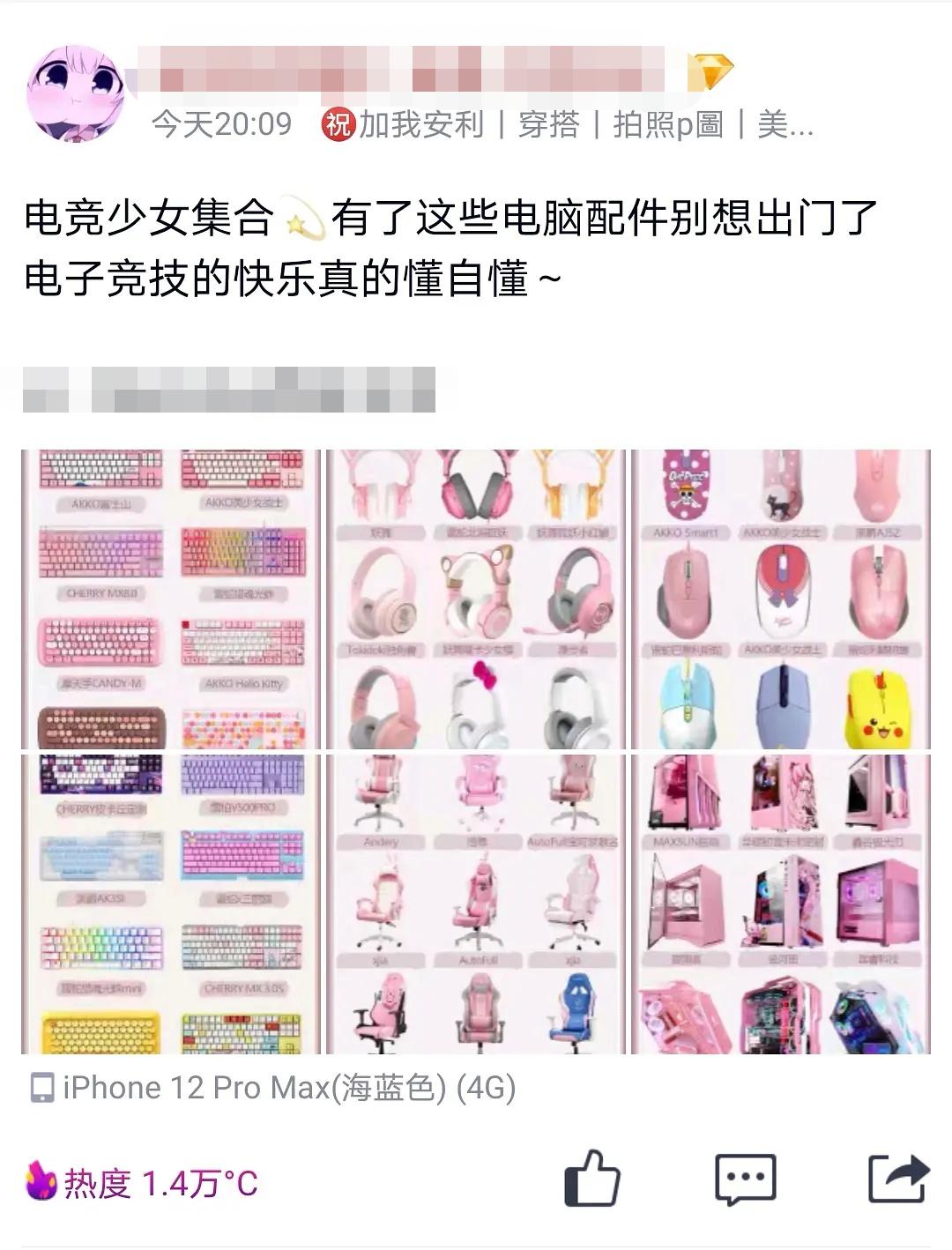Open the comments on this post
The image size is (952, 1250).
tap(745, 1179)
